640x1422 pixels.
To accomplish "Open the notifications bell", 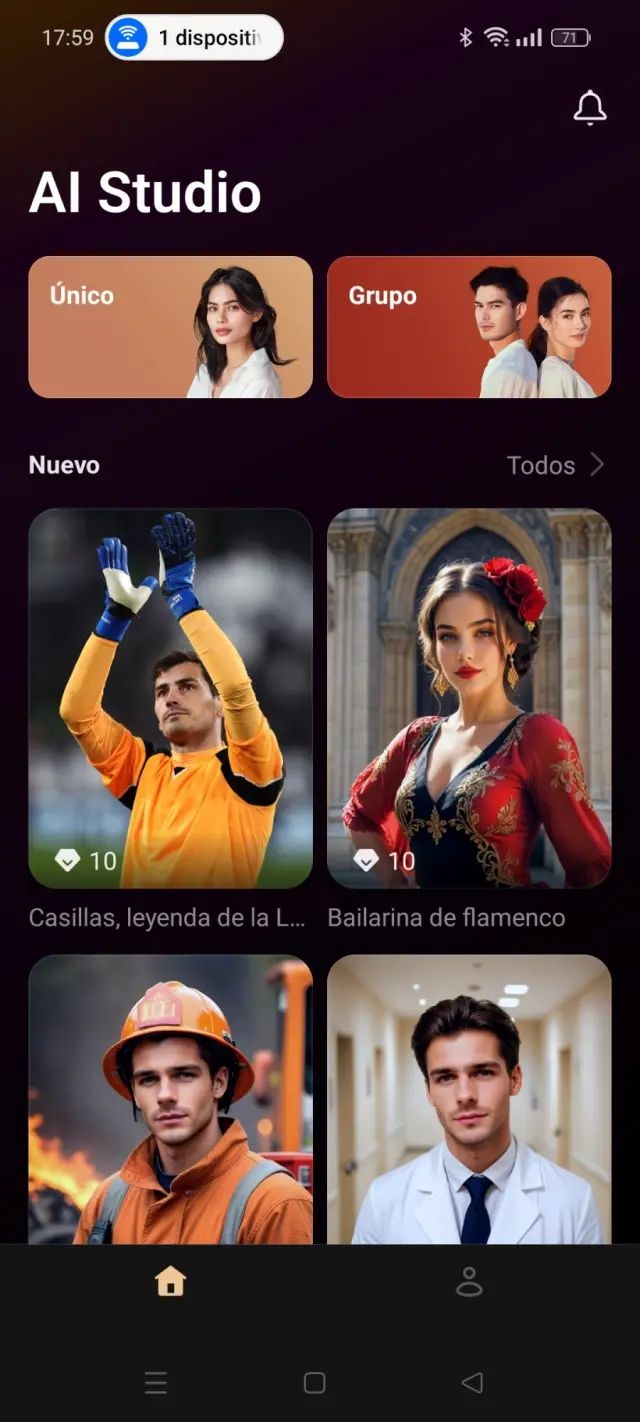I will coord(590,108).
